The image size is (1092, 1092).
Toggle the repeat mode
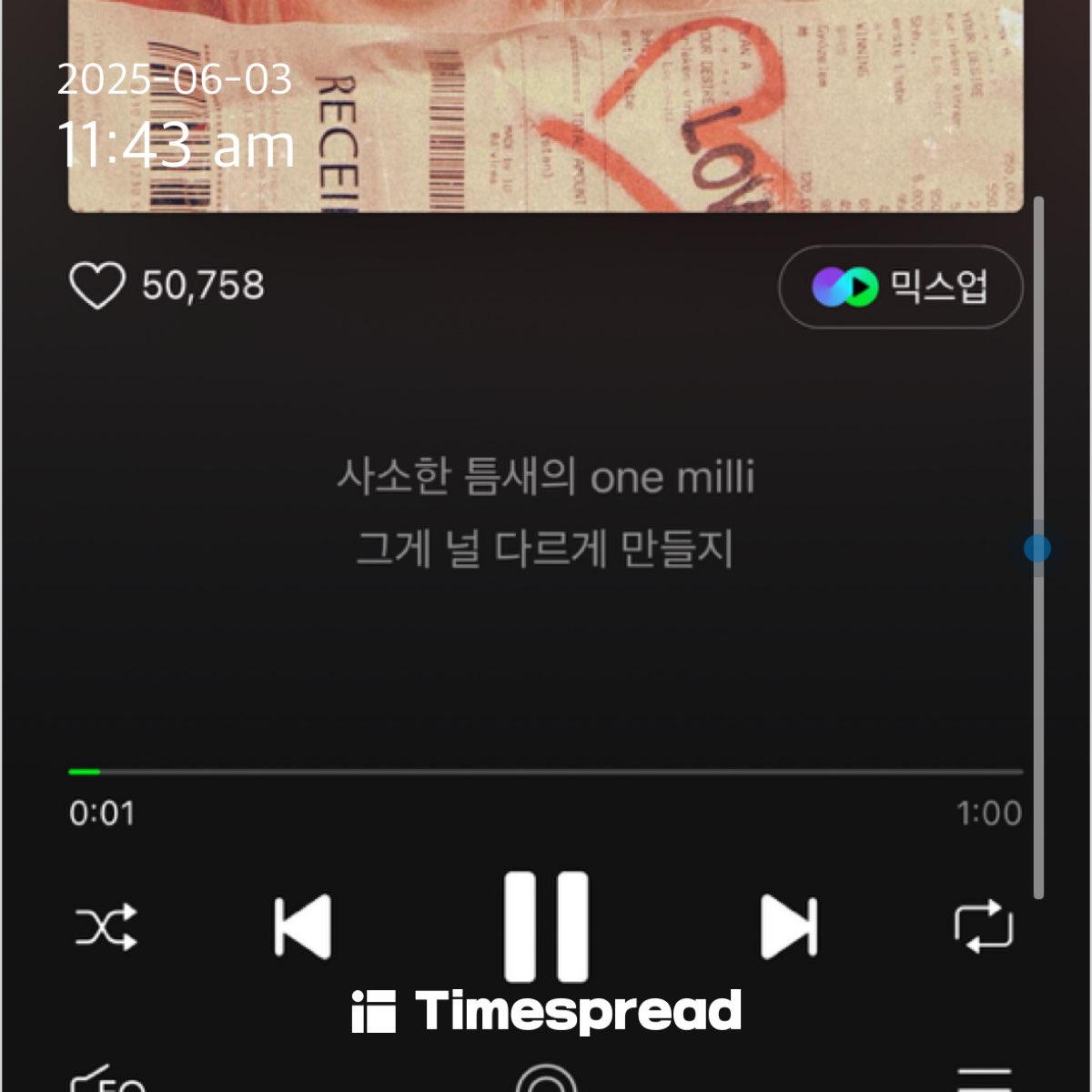pyautogui.click(x=984, y=926)
